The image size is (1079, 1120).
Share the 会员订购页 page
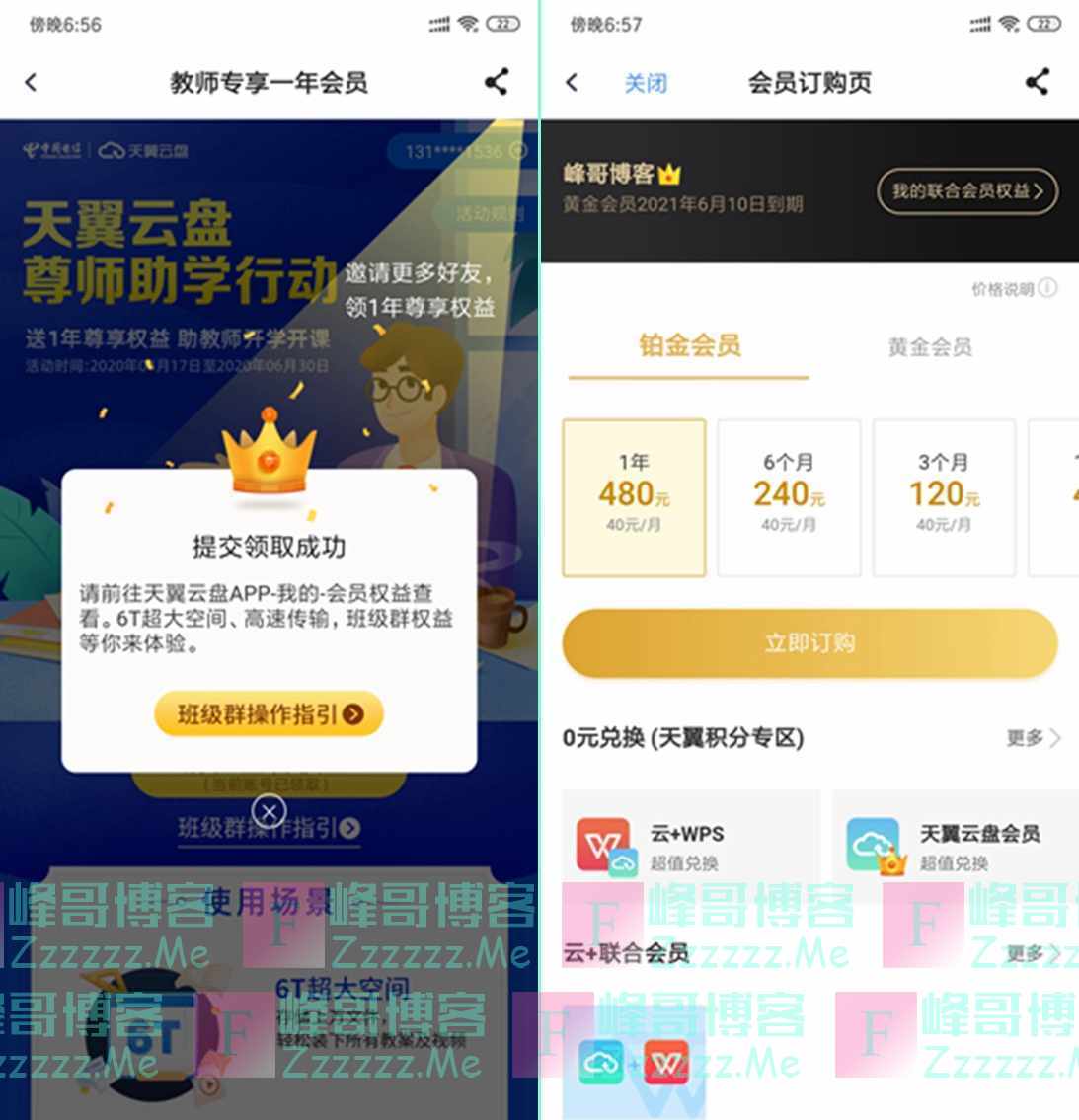click(1037, 82)
